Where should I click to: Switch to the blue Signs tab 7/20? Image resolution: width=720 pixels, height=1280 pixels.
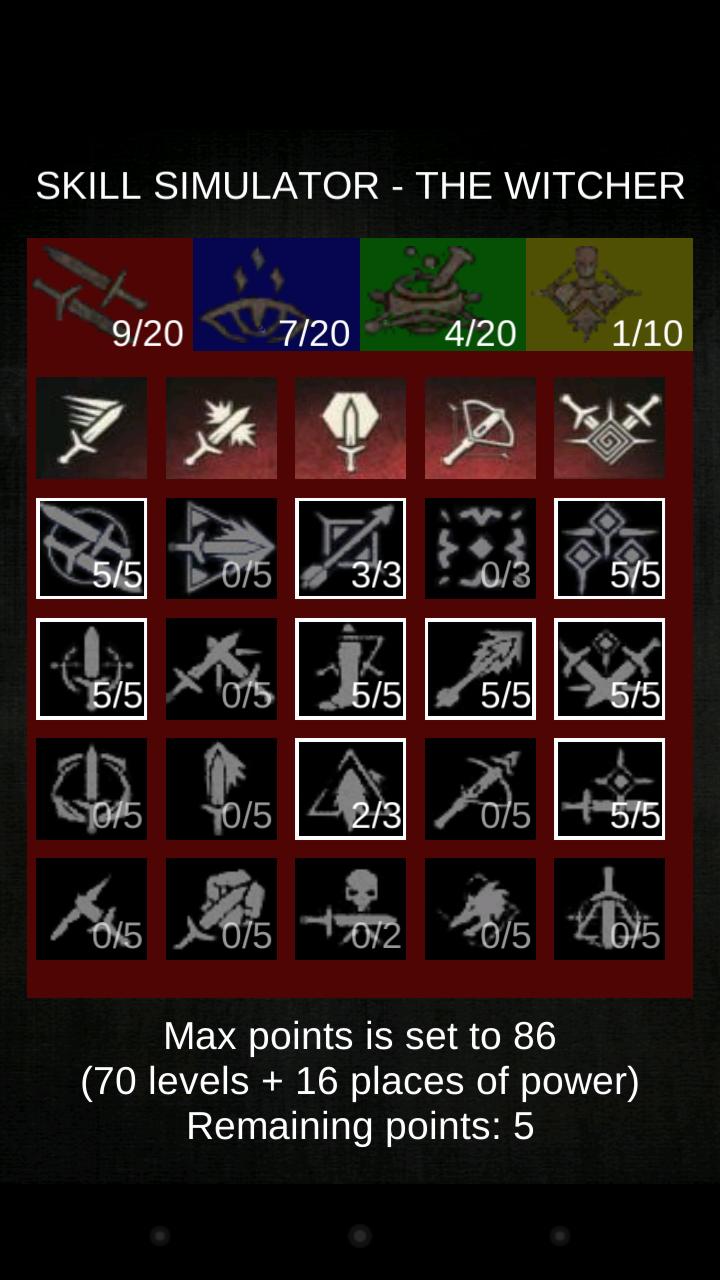tap(276, 295)
